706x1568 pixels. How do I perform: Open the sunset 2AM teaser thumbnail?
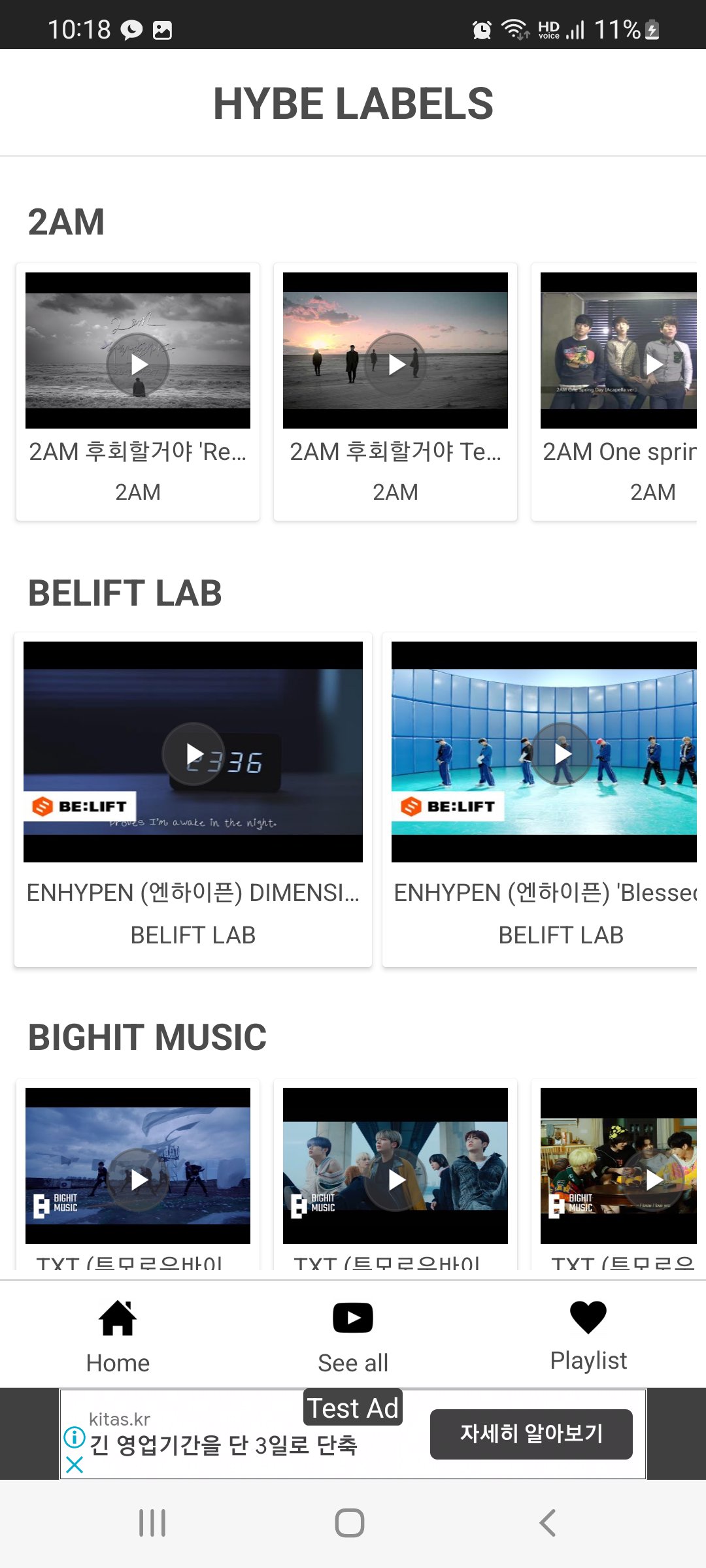click(x=395, y=364)
